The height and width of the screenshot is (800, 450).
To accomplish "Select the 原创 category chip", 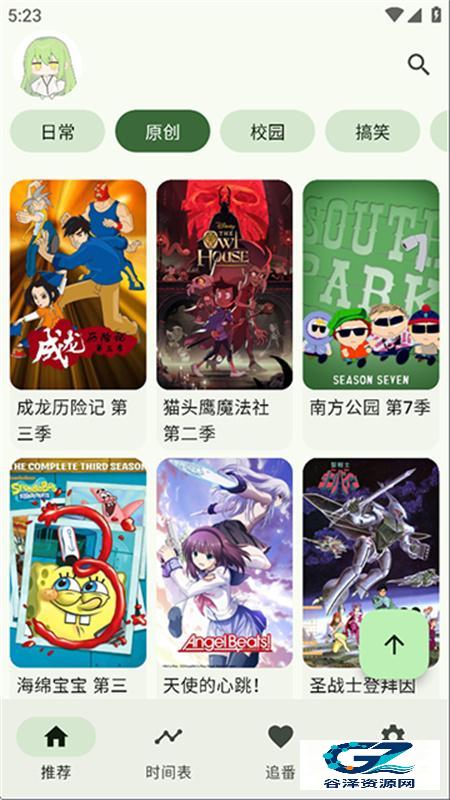I will tap(163, 132).
